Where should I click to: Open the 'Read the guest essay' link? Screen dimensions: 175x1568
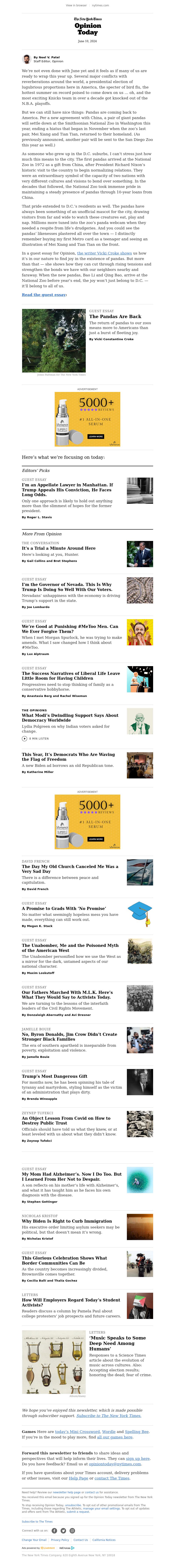tap(44, 295)
